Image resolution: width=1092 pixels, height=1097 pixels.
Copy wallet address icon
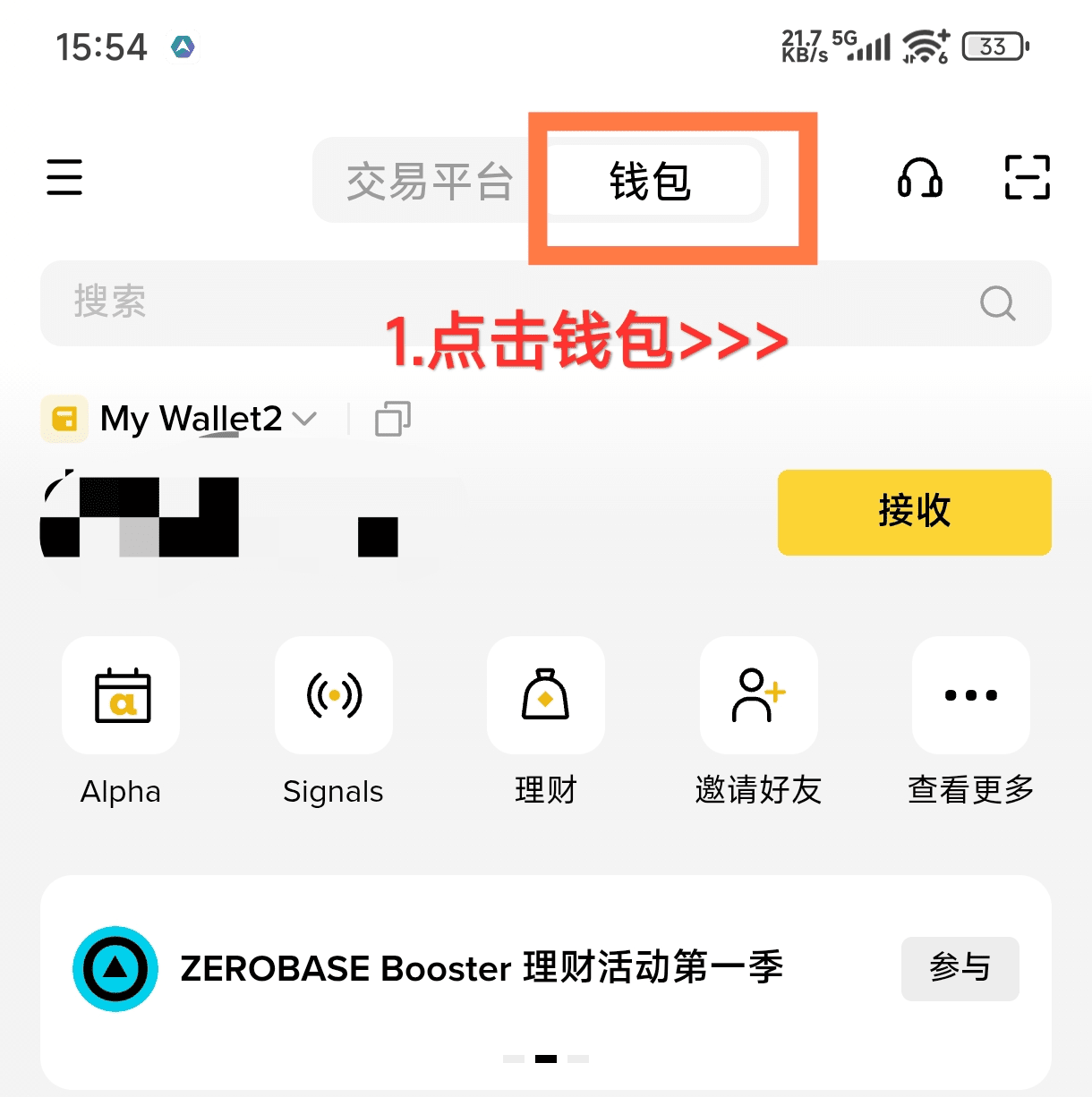tap(393, 419)
